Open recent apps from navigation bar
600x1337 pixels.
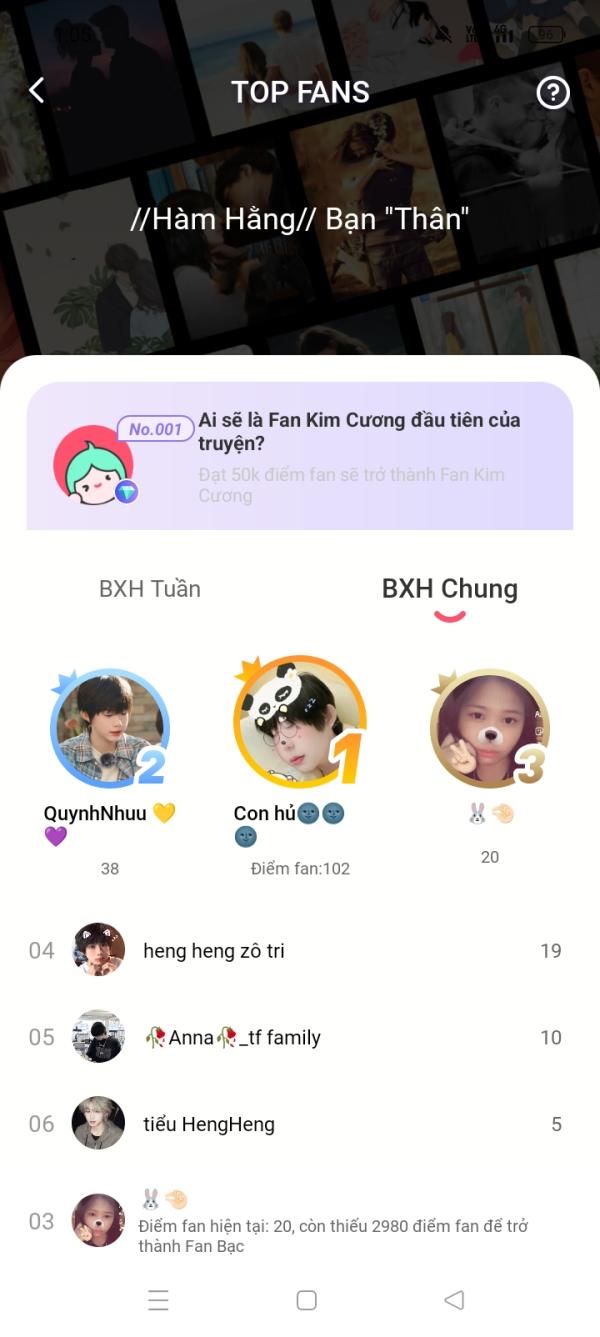pos(158,1300)
